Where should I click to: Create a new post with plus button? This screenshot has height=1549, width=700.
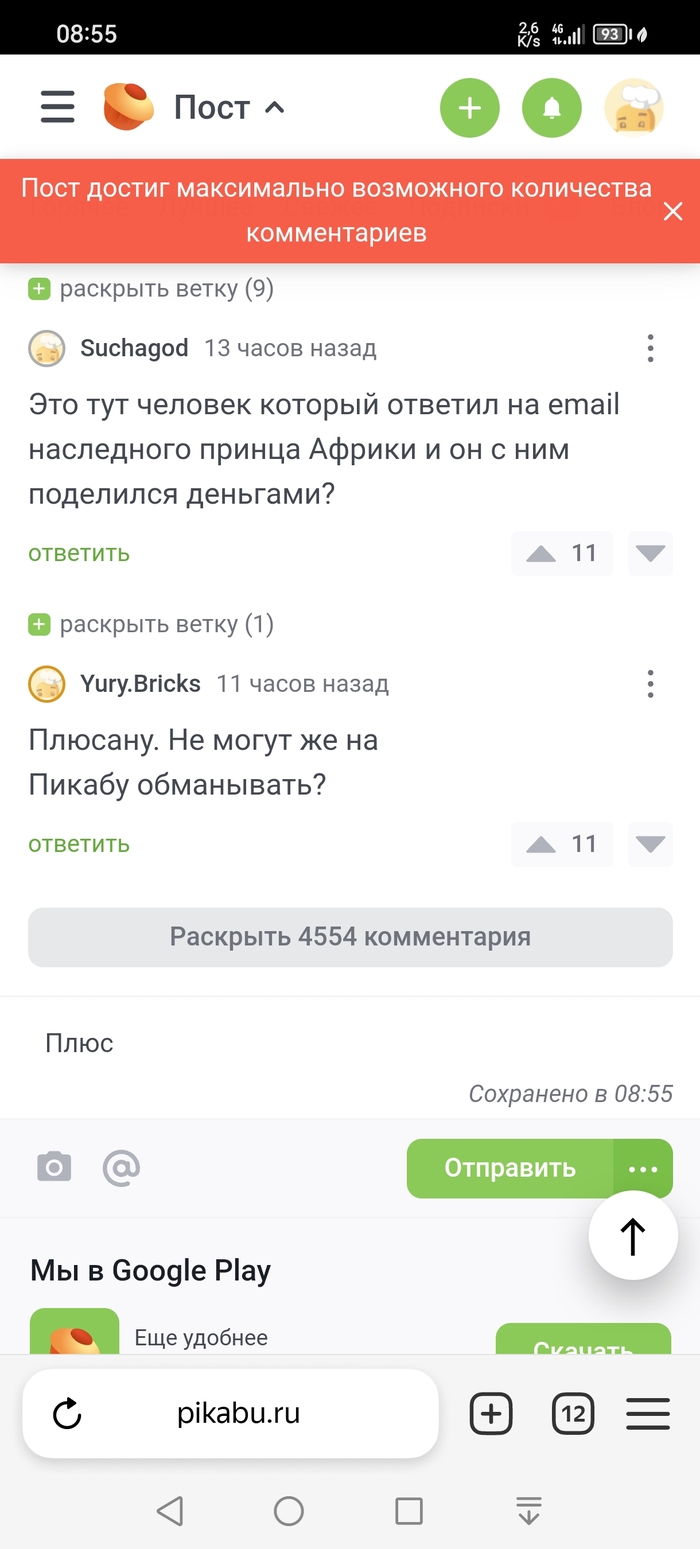pos(469,108)
